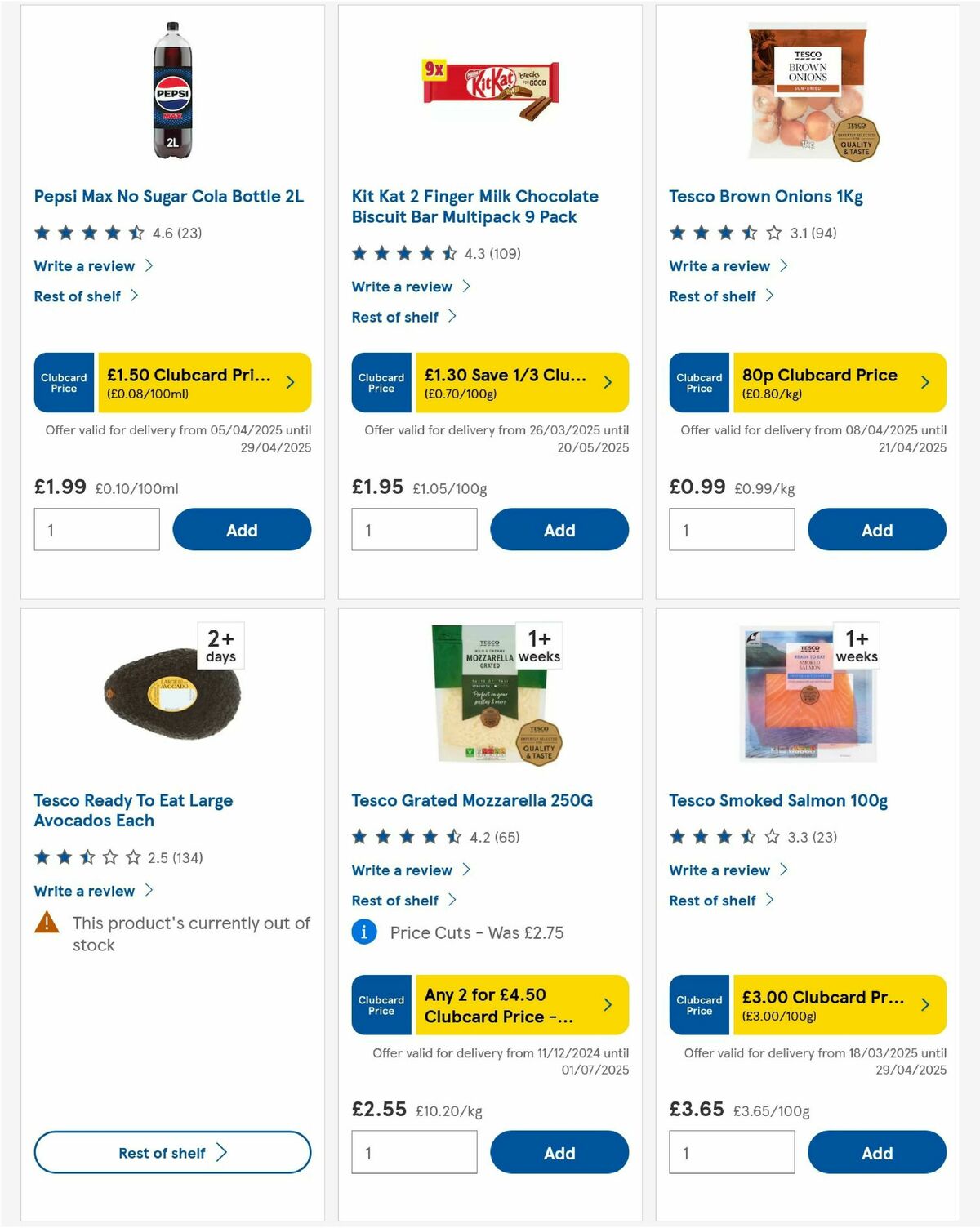
Task: Open the Pepsi Max £1.50 Clubcard offer arrow
Action: [x=290, y=381]
